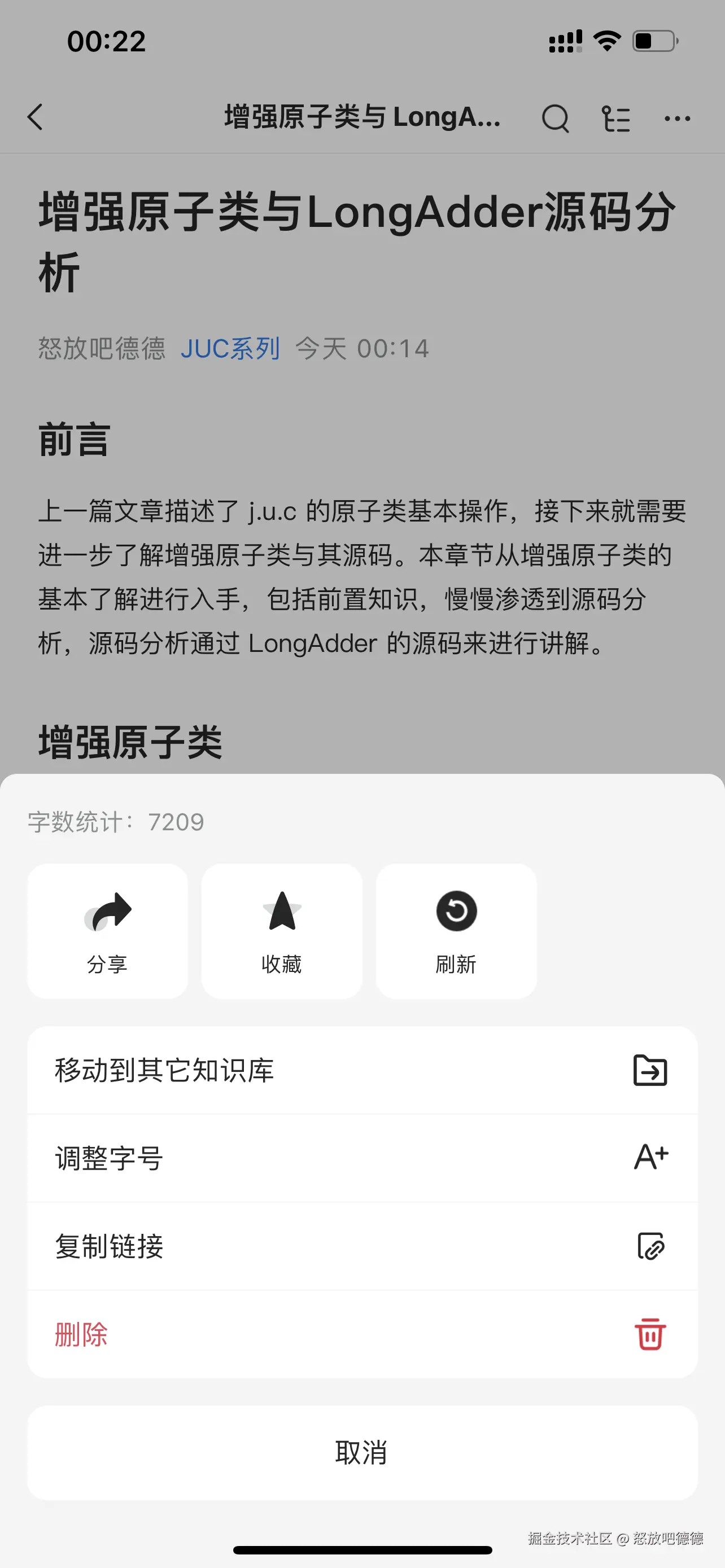Image resolution: width=725 pixels, height=1568 pixels.
Task: Open the document outline icon
Action: (617, 118)
